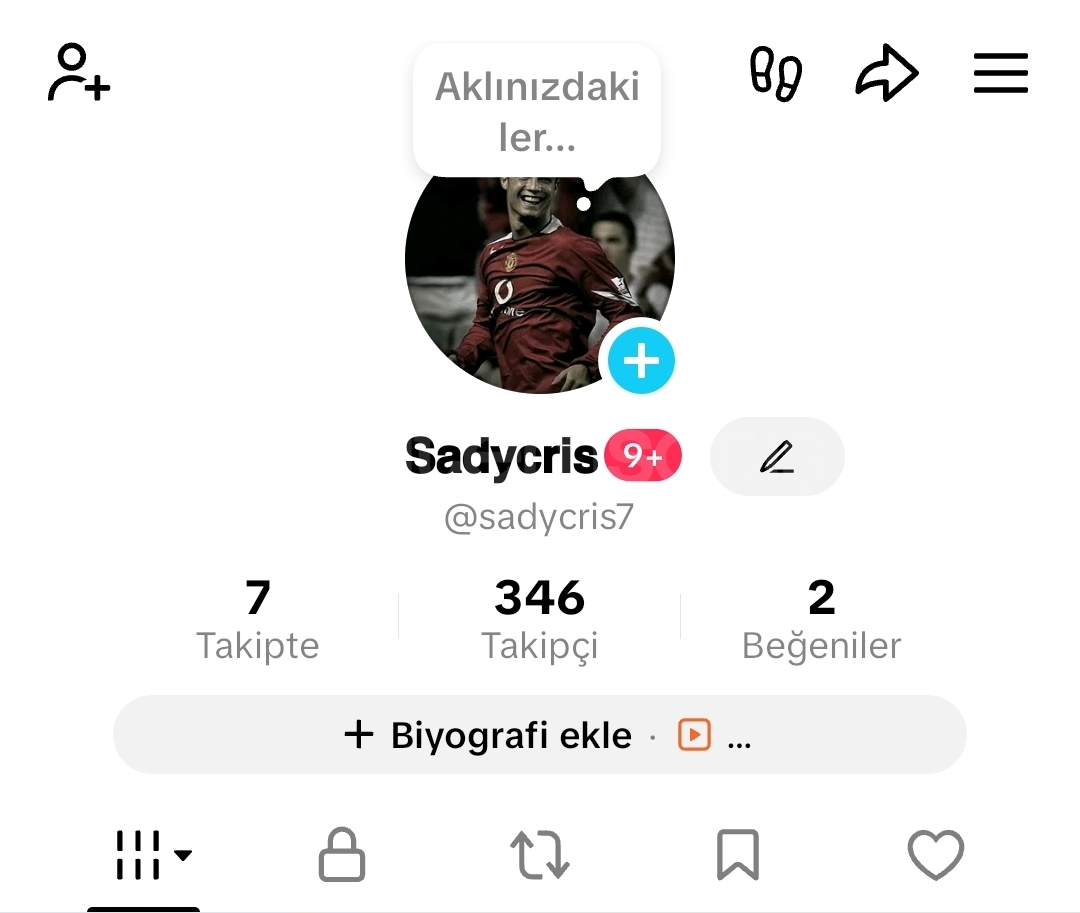
Task: Open the add friends icon
Action: pos(79,72)
